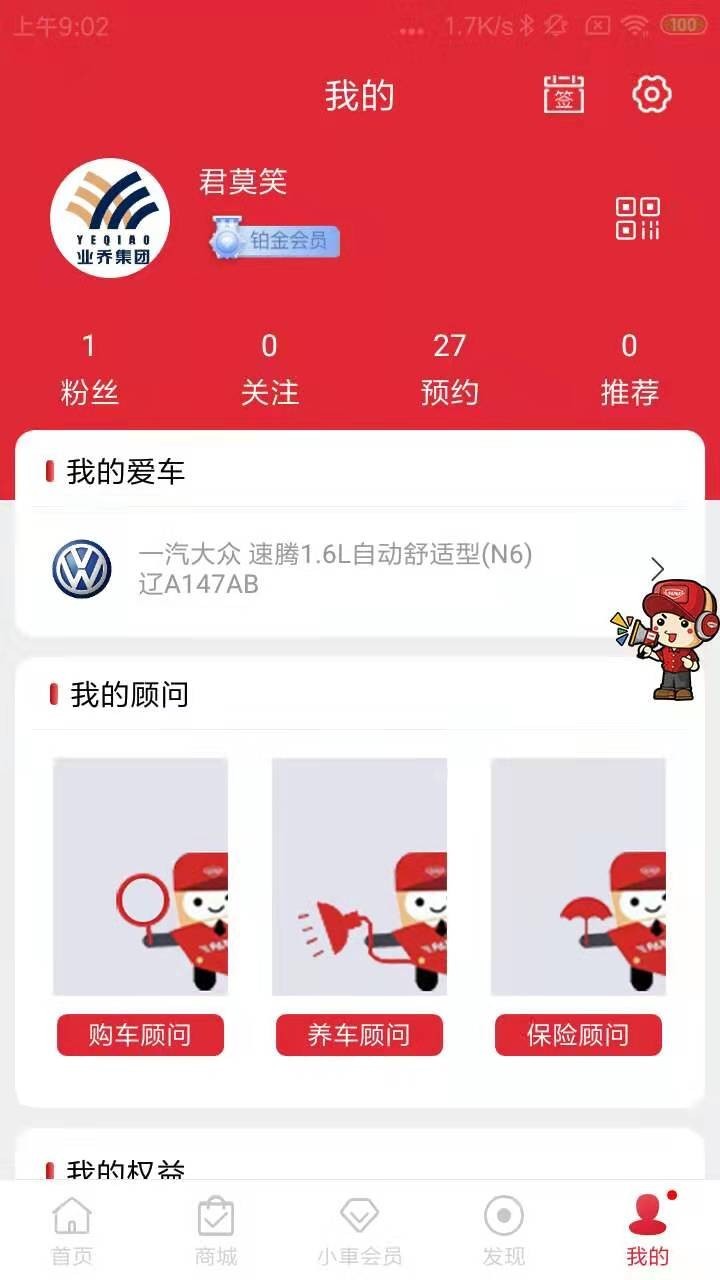Tap the 业乔集团 profile avatar

(x=109, y=218)
